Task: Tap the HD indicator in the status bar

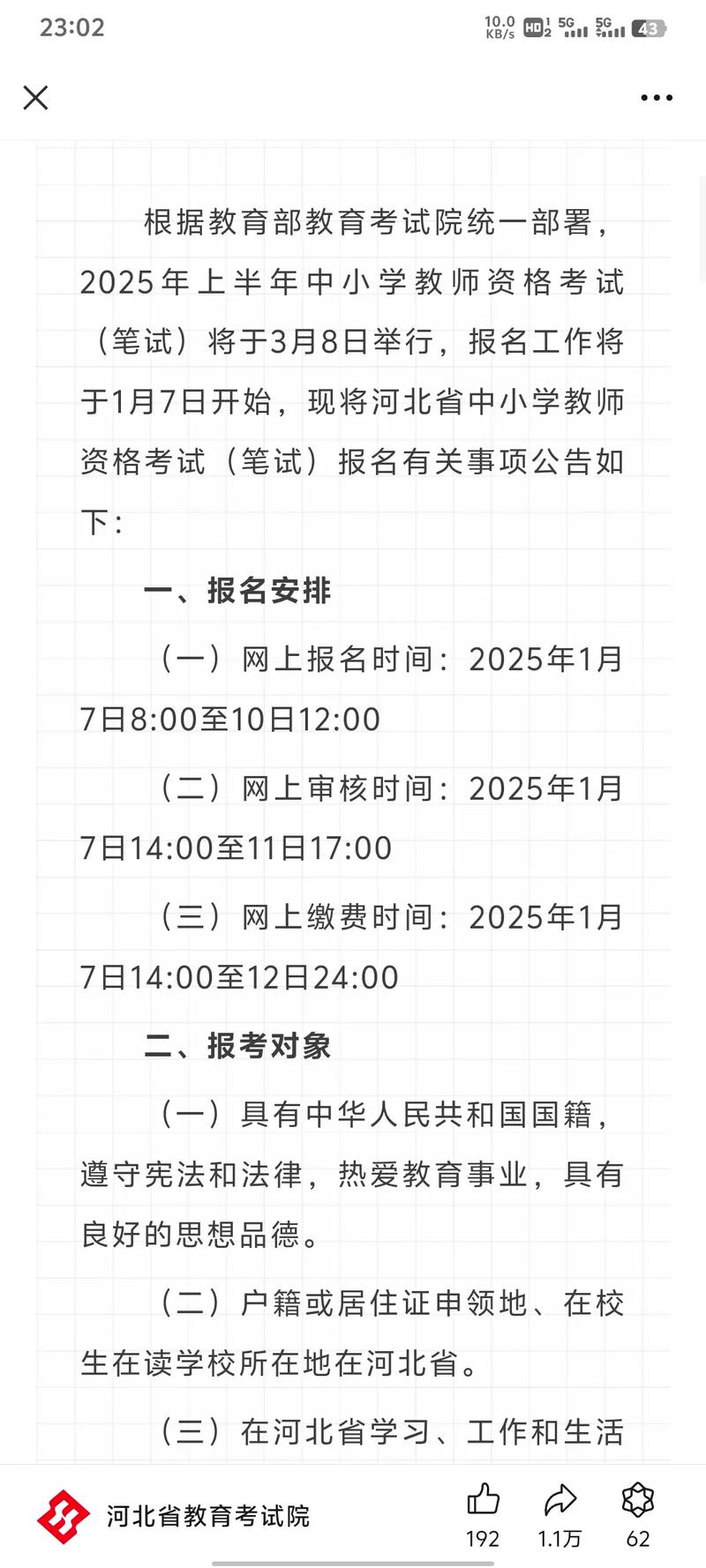Action: [531, 27]
